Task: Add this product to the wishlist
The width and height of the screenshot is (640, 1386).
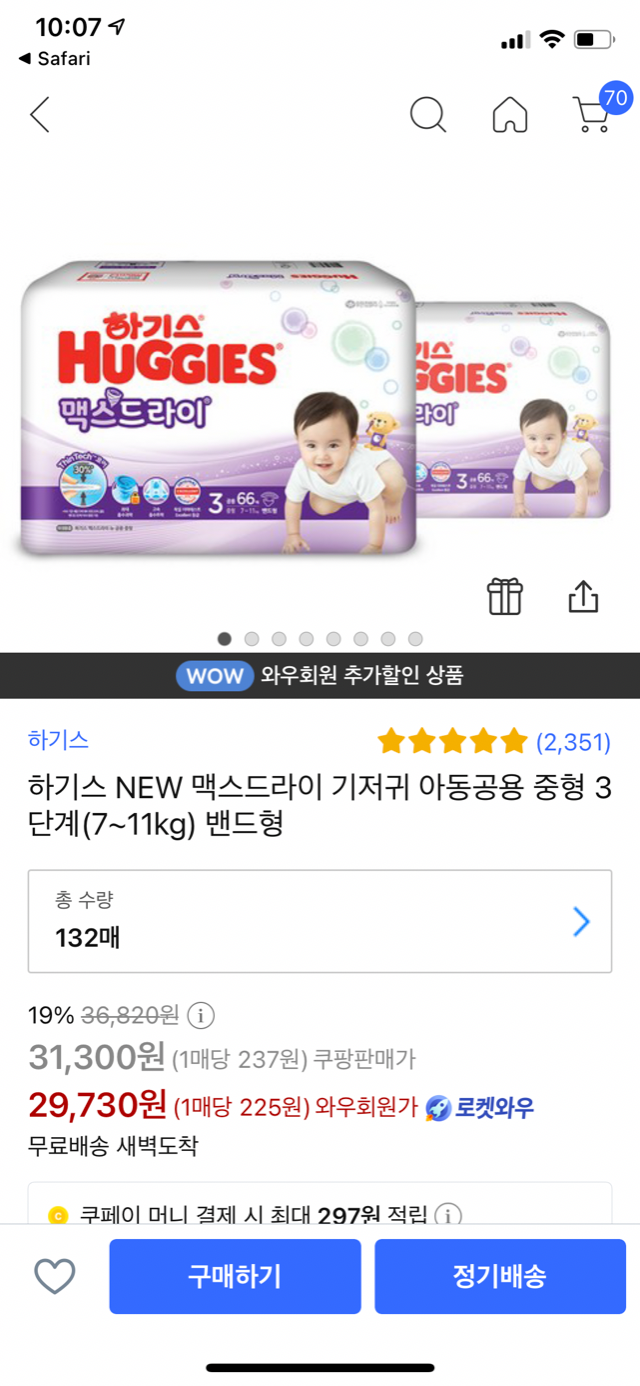Action: point(55,1276)
